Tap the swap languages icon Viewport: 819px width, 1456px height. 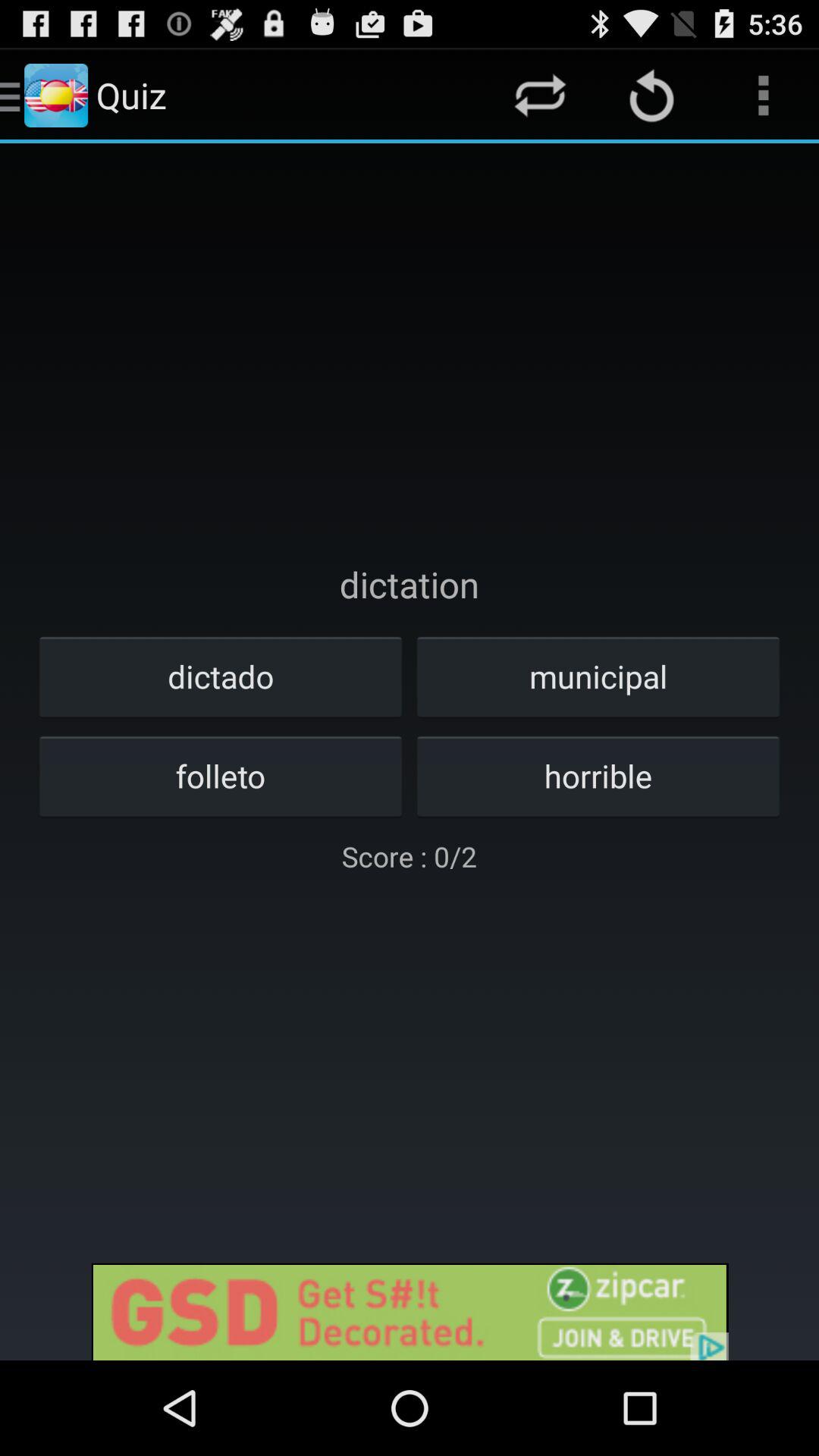pyautogui.click(x=540, y=96)
